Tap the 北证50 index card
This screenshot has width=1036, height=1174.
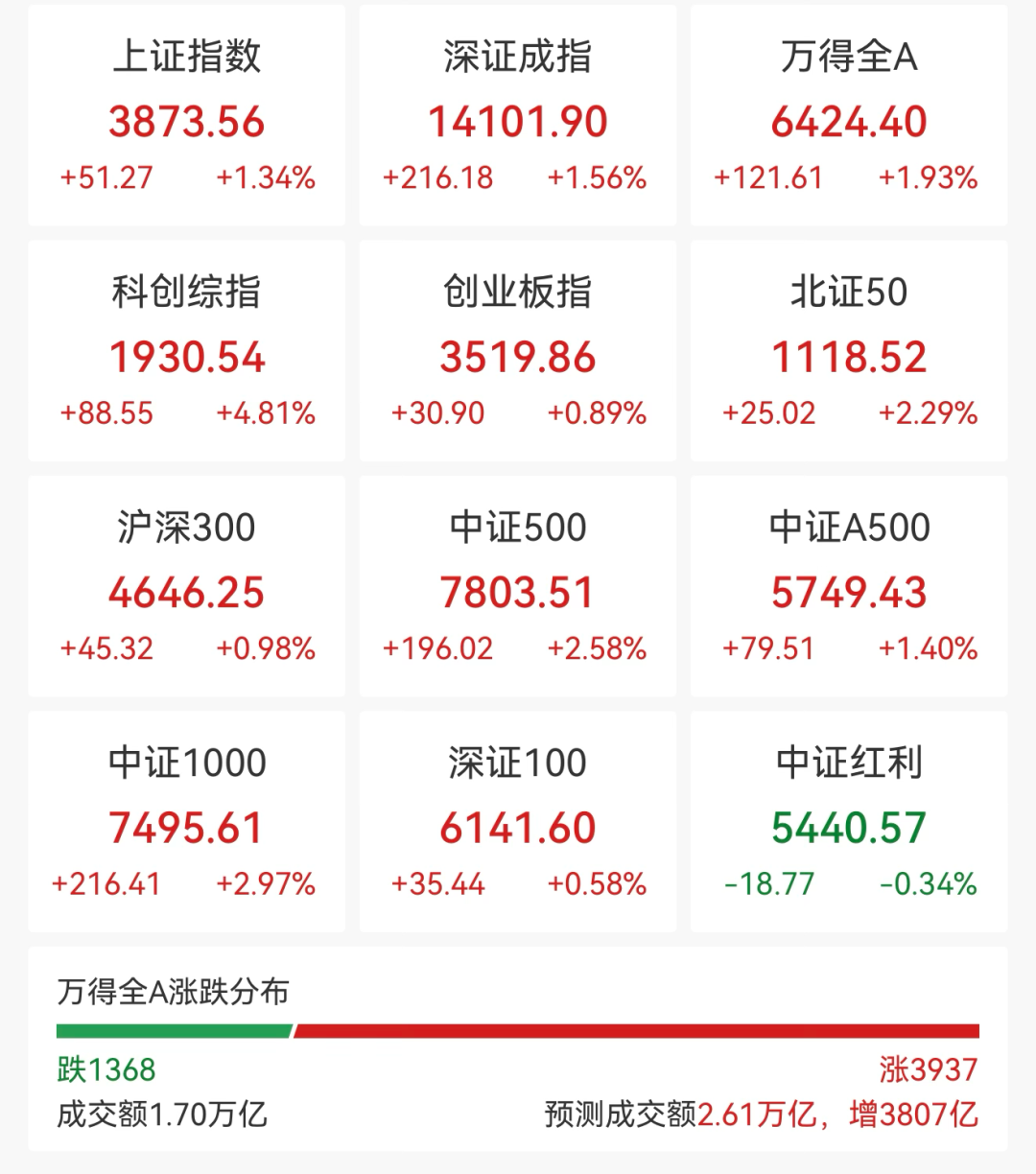pos(849,351)
